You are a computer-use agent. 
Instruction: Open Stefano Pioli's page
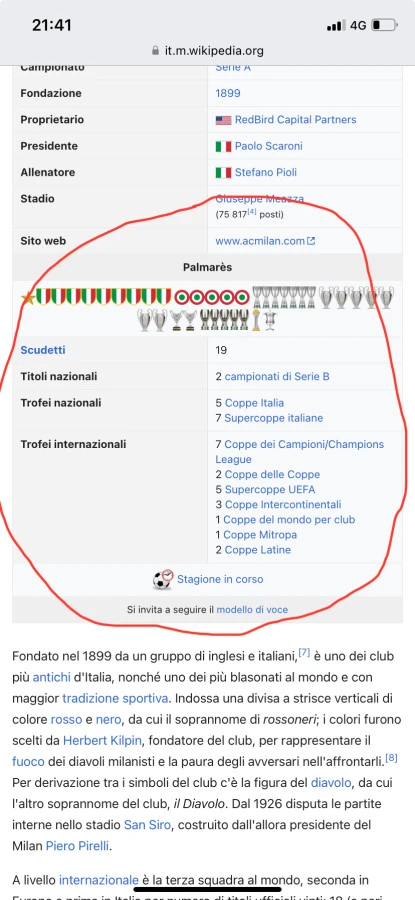tap(266, 172)
